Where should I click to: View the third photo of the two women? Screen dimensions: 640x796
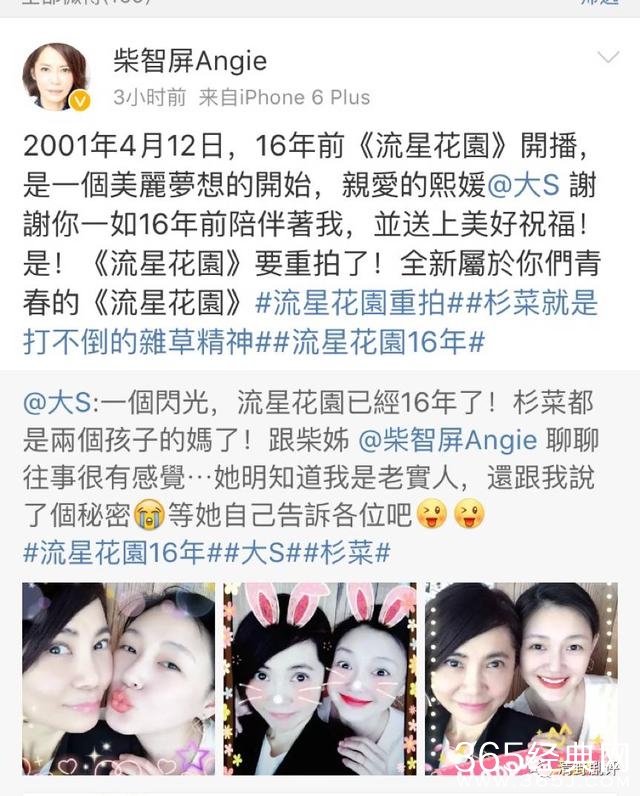(520, 678)
